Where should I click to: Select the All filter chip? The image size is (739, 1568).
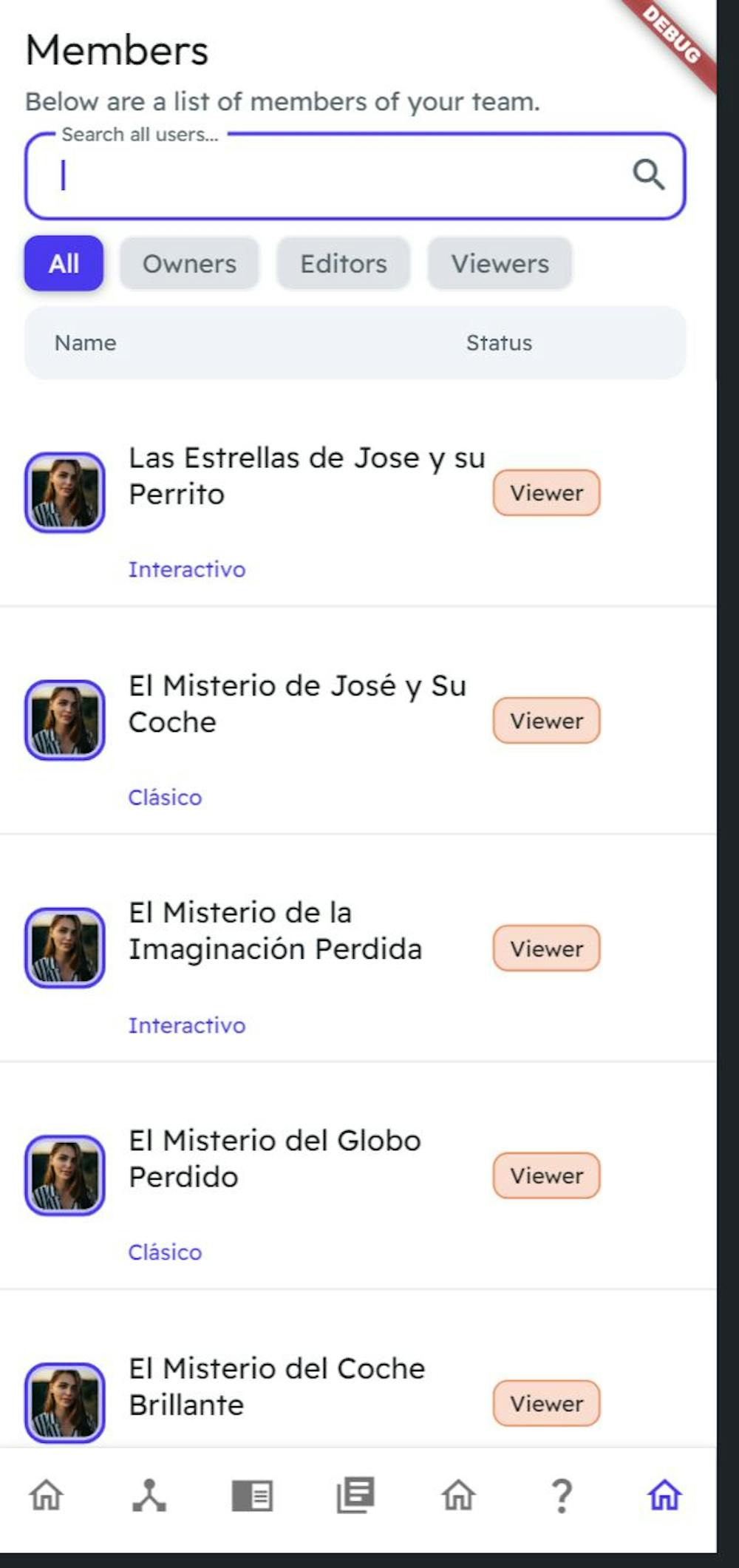coord(64,263)
